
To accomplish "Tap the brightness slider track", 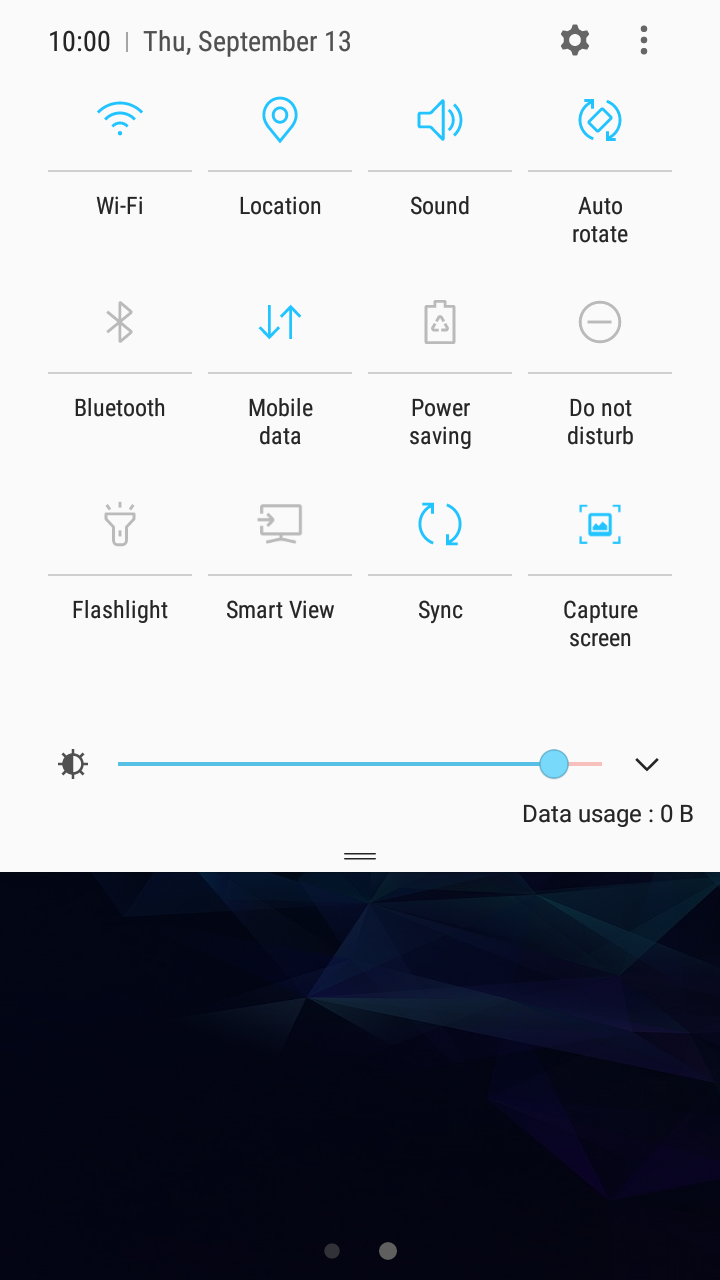I will (x=330, y=764).
